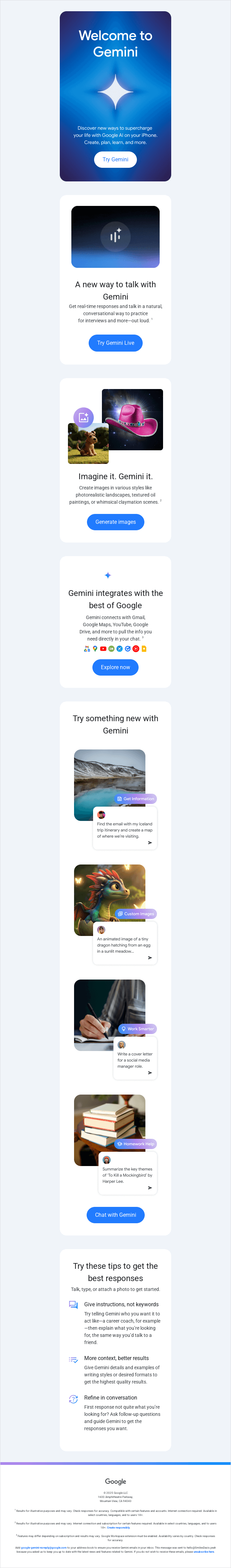Open Try Gemini Live
231x1568 pixels.
pyautogui.click(x=115, y=343)
